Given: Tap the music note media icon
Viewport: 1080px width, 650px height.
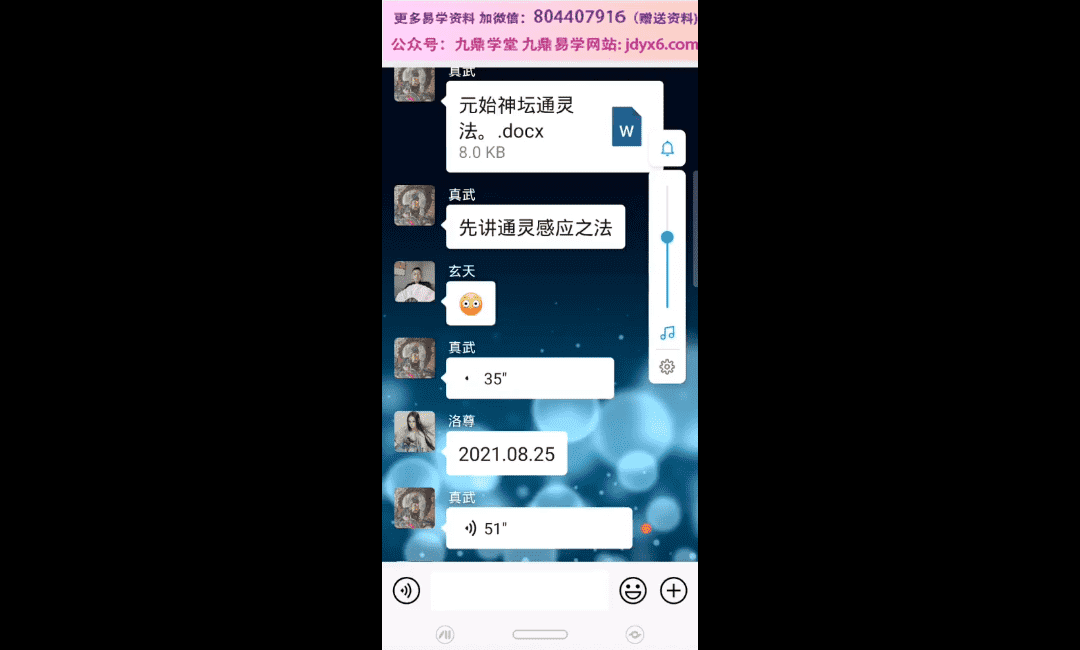Looking at the screenshot, I should [x=667, y=333].
